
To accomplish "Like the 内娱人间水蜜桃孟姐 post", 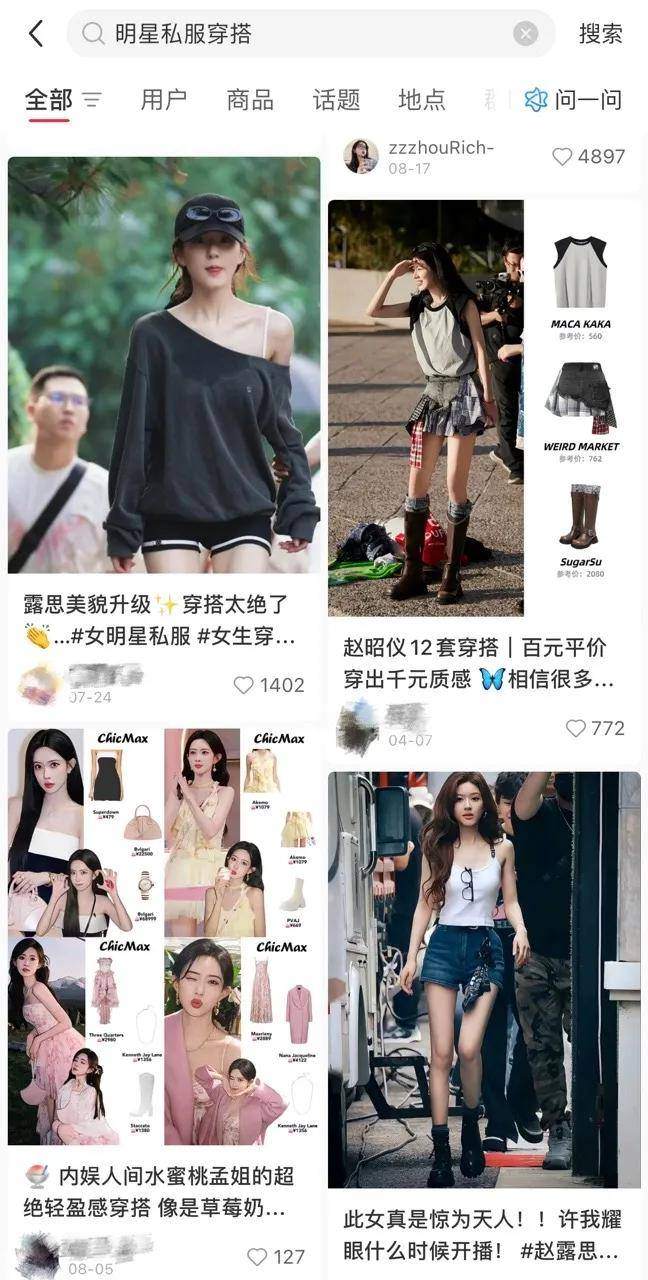I will pyautogui.click(x=258, y=1257).
